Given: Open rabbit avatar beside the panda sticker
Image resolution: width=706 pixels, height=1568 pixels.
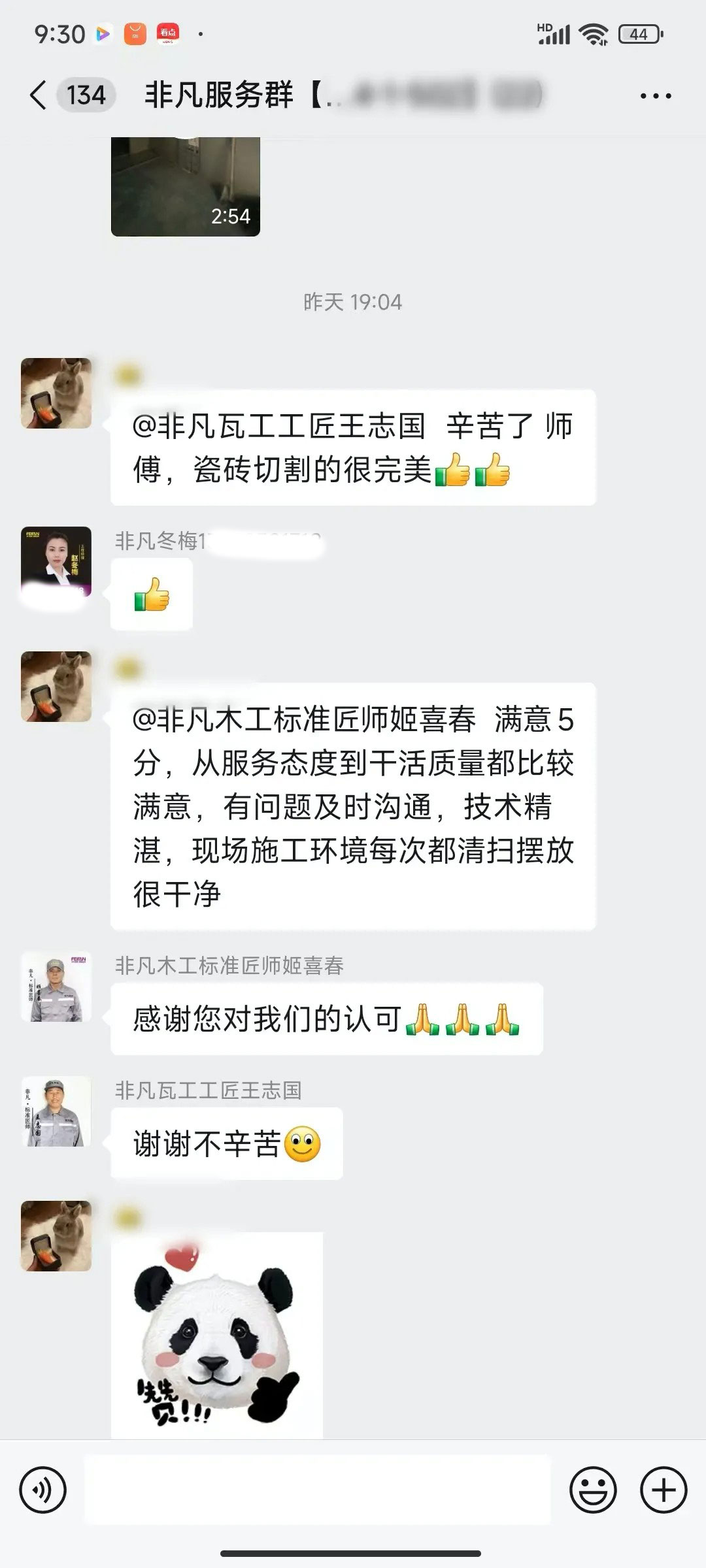Looking at the screenshot, I should (56, 1235).
